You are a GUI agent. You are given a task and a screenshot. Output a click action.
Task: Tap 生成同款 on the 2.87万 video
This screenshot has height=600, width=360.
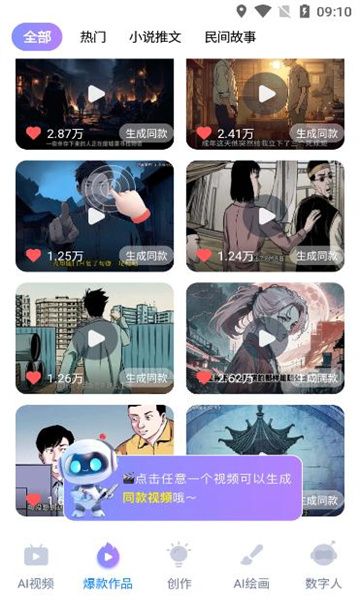pyautogui.click(x=146, y=134)
